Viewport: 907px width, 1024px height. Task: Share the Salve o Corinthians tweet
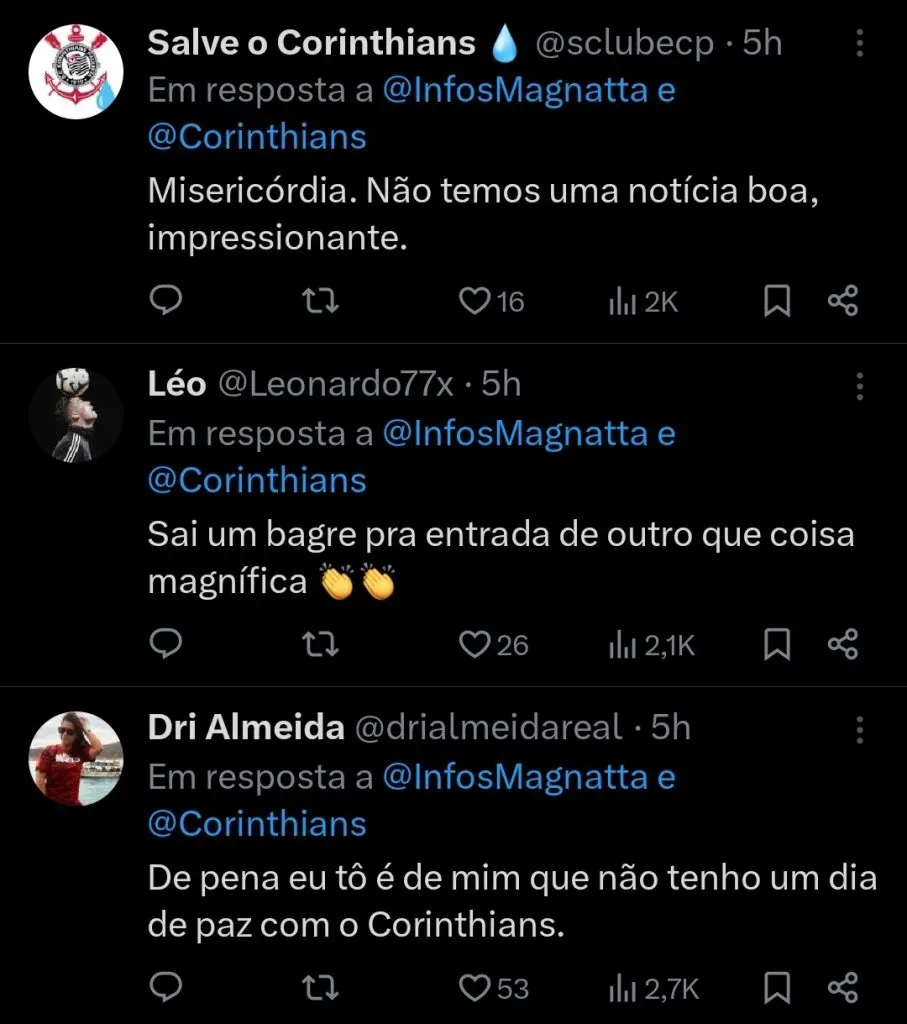(843, 300)
